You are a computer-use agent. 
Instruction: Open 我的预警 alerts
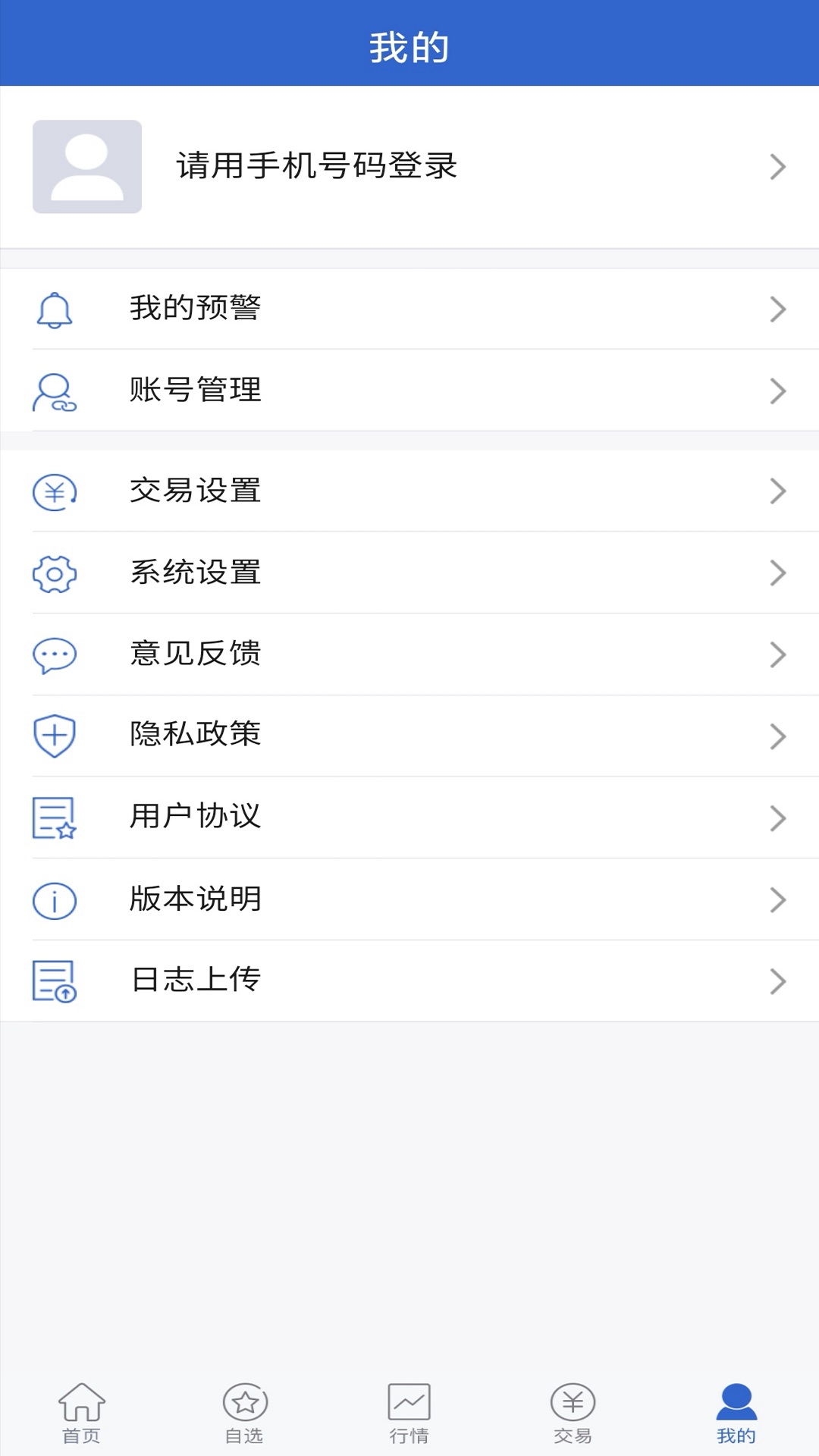(196, 309)
